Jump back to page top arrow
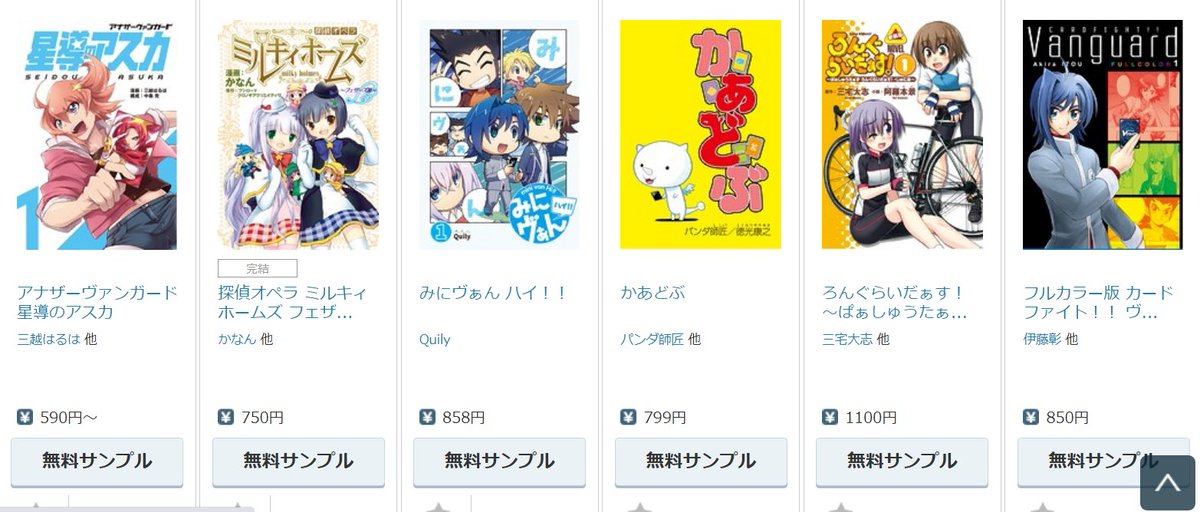 click(1167, 483)
